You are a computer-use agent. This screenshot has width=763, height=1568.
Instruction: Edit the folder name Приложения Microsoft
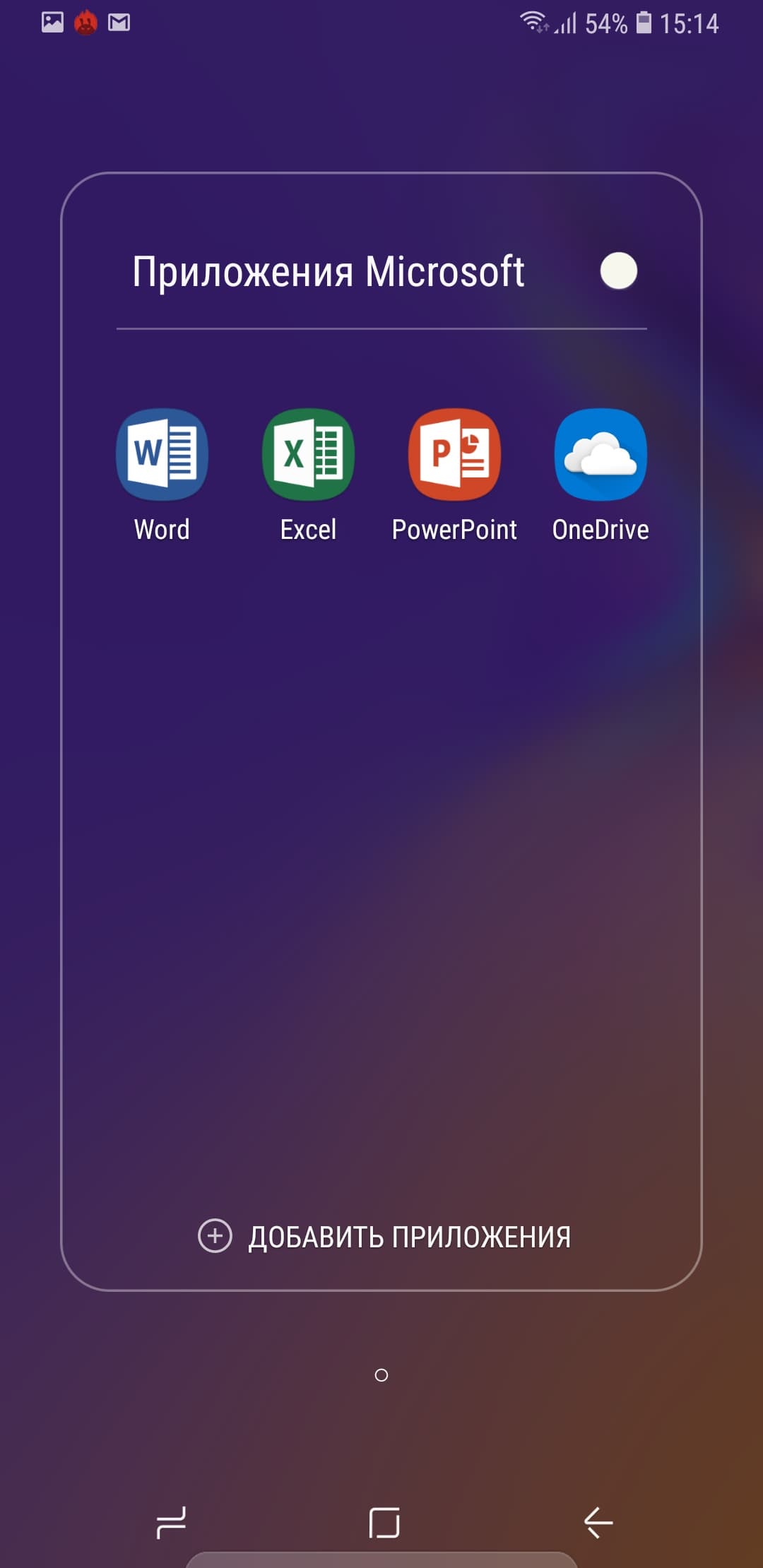329,272
